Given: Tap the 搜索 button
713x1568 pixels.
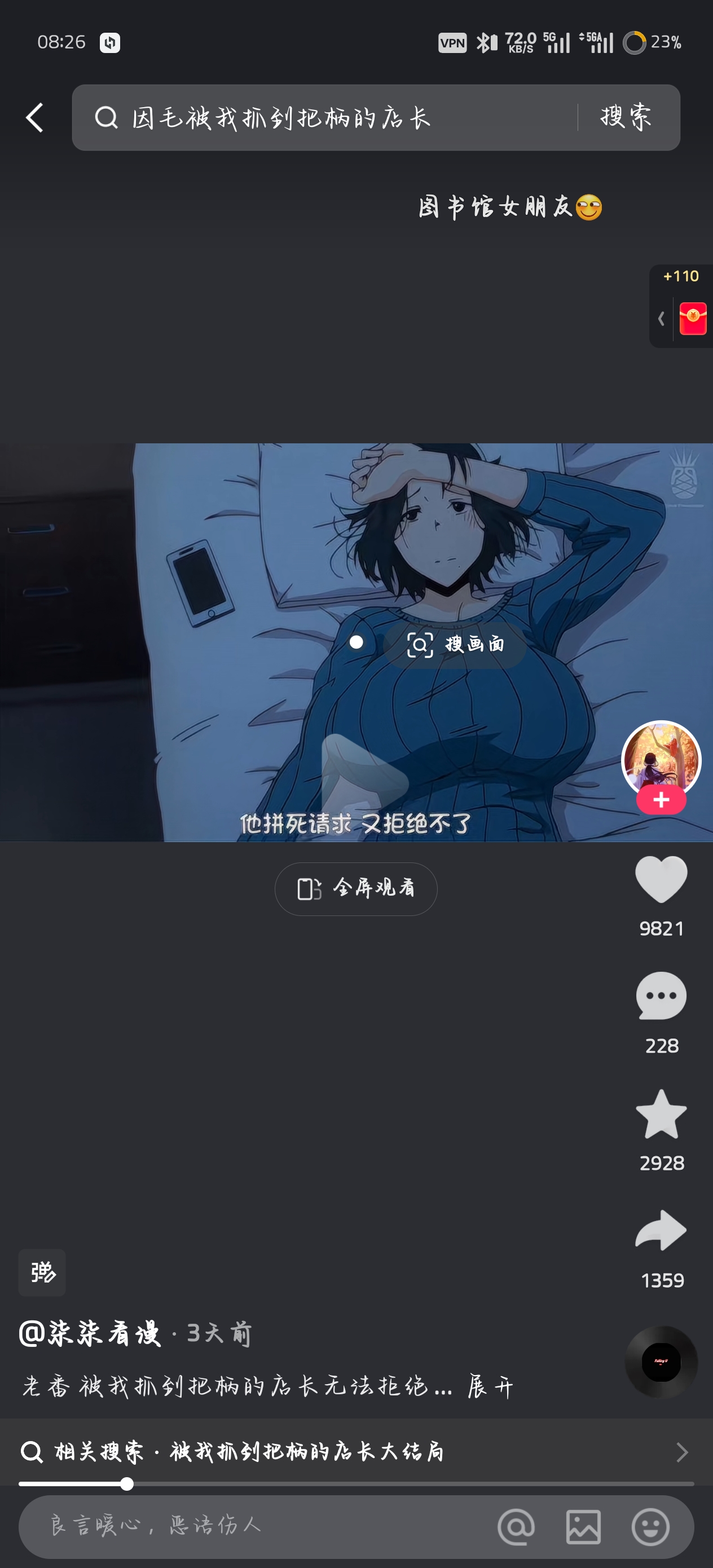Looking at the screenshot, I should coord(626,117).
